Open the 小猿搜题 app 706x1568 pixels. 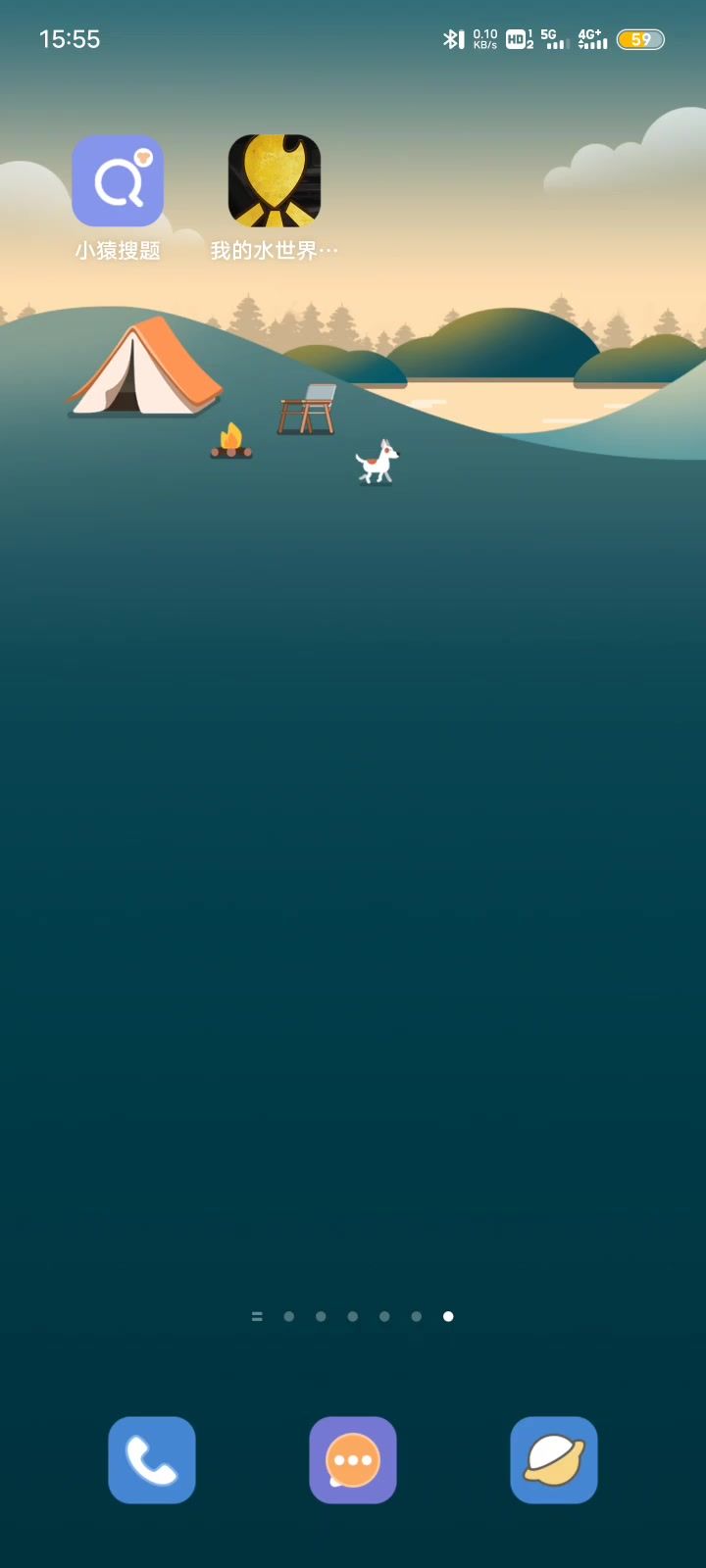click(118, 181)
